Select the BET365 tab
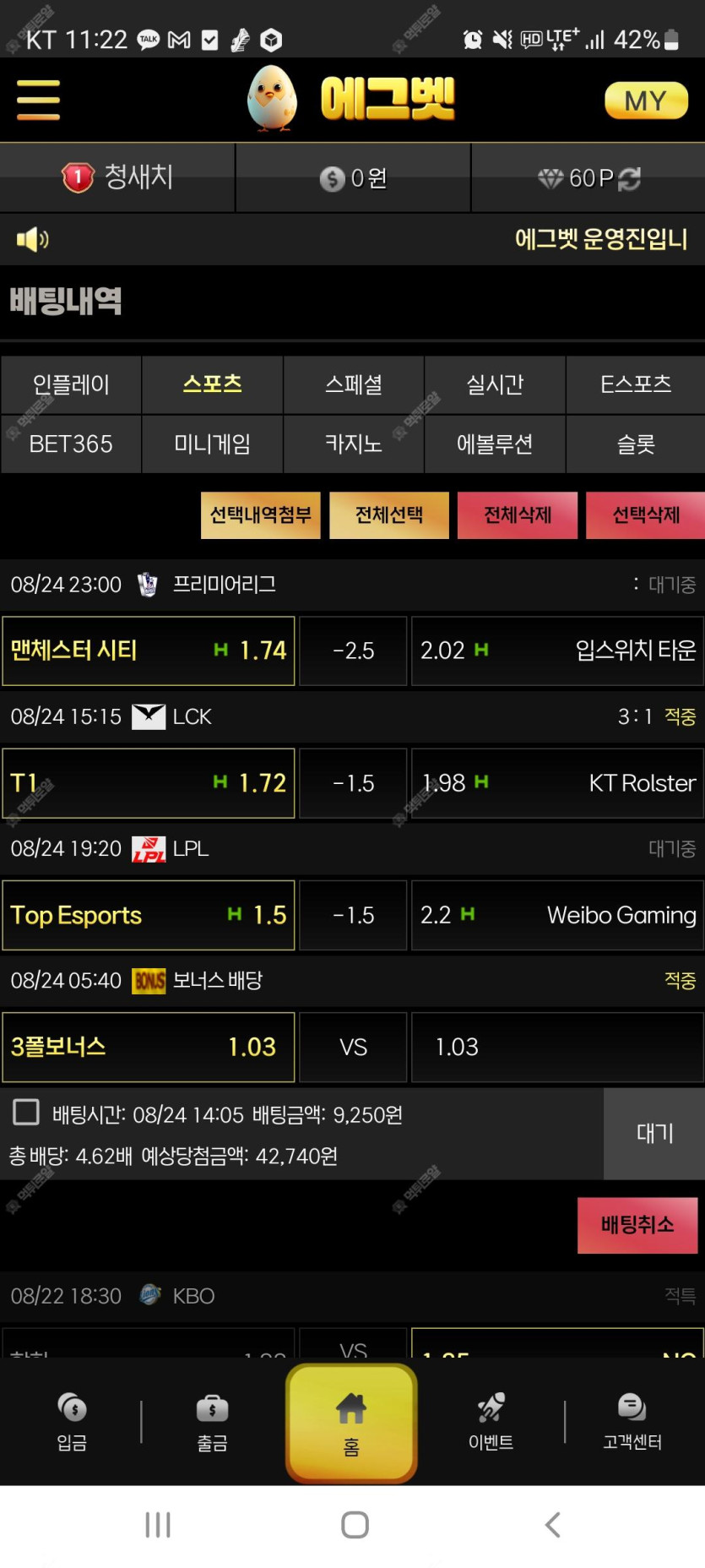Screen dimensions: 705x1568 [71, 444]
